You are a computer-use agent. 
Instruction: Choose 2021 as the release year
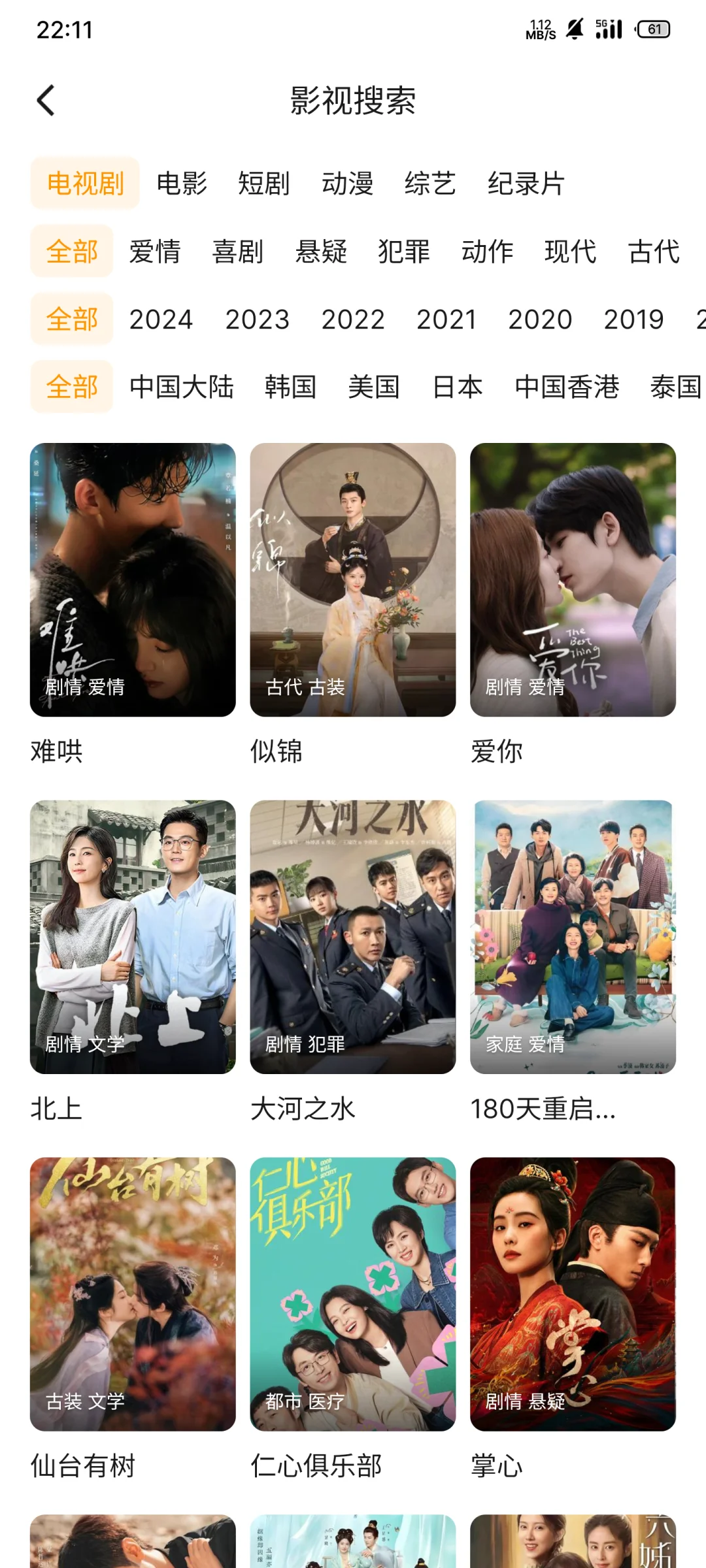446,319
